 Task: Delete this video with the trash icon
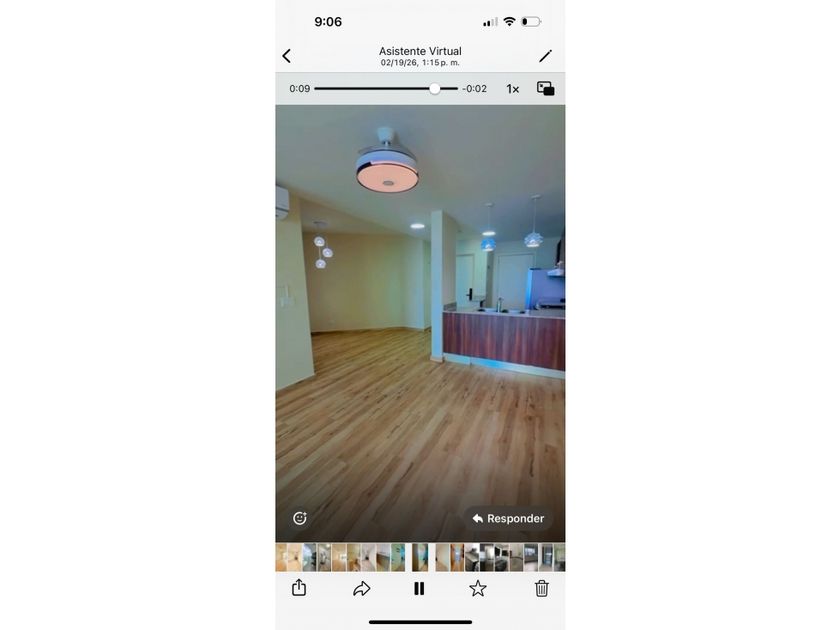click(x=542, y=588)
